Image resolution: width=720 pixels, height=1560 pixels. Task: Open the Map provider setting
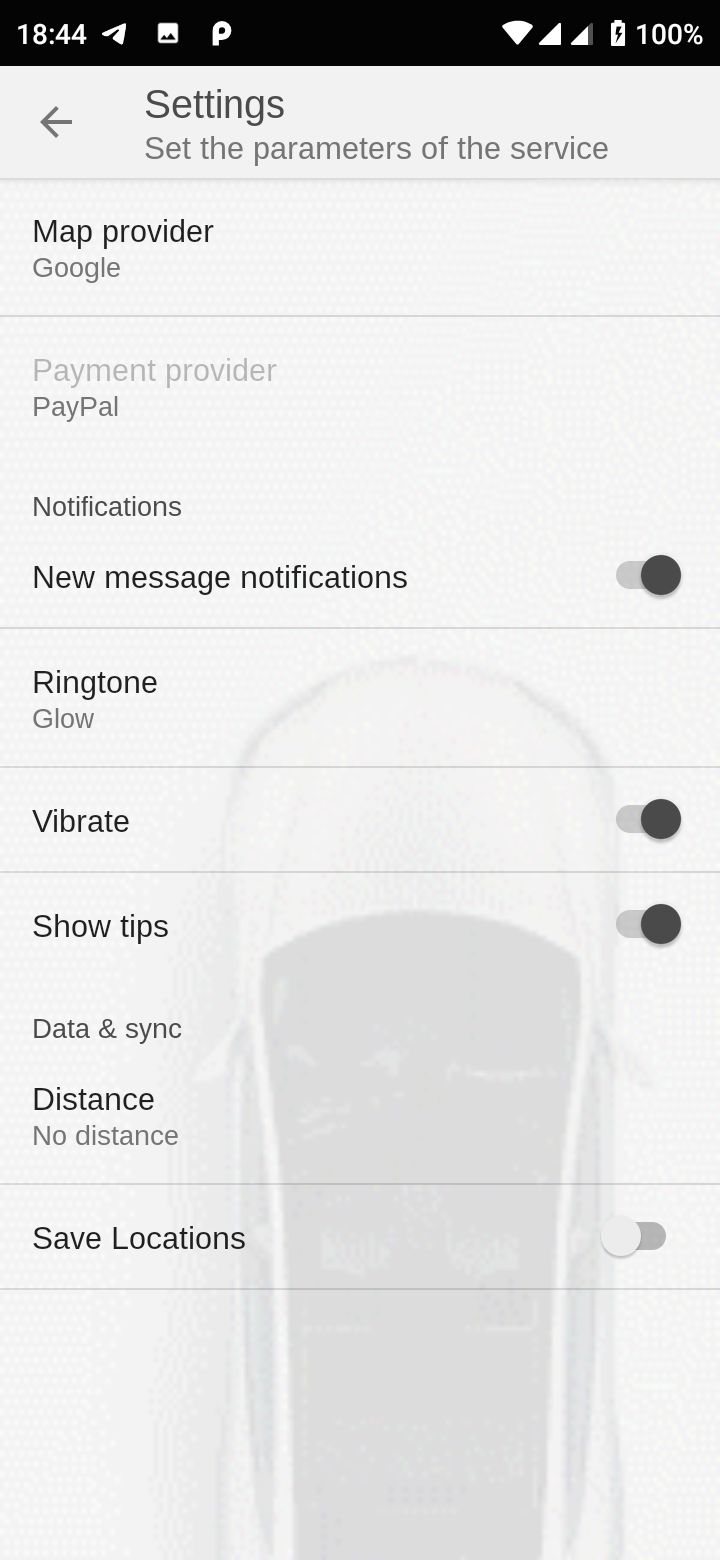360,248
